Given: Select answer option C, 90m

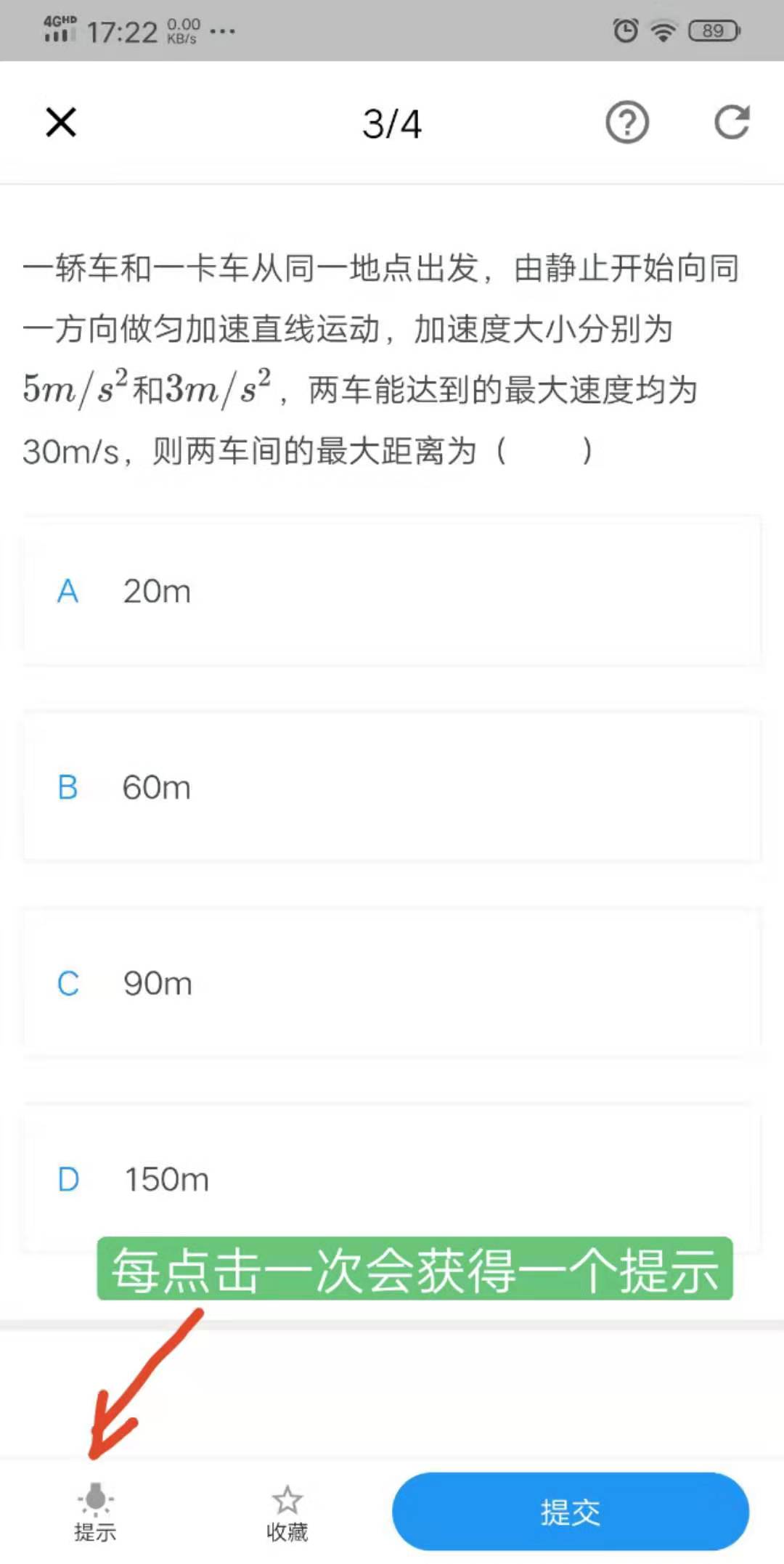Looking at the screenshot, I should tap(392, 984).
